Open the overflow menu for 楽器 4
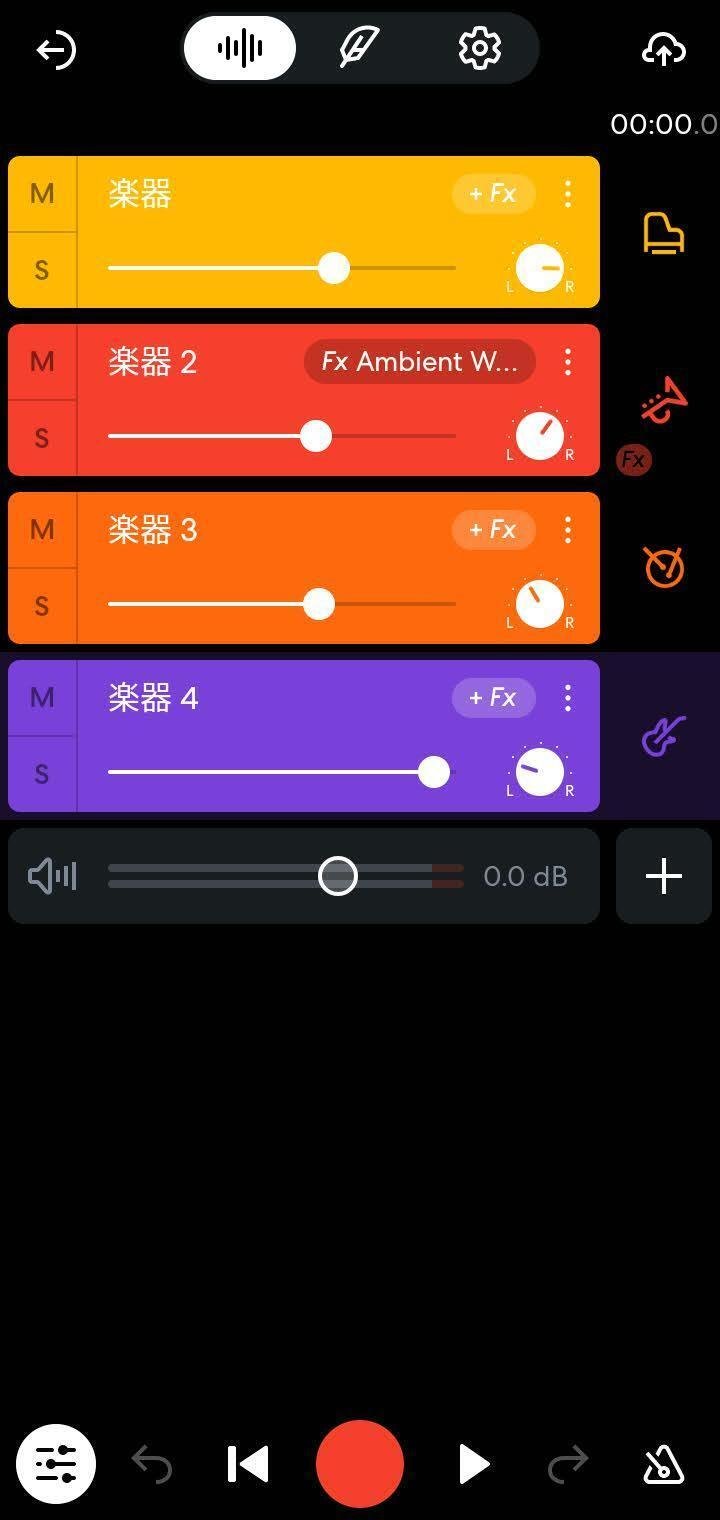Viewport: 720px width, 1520px height. click(568, 698)
